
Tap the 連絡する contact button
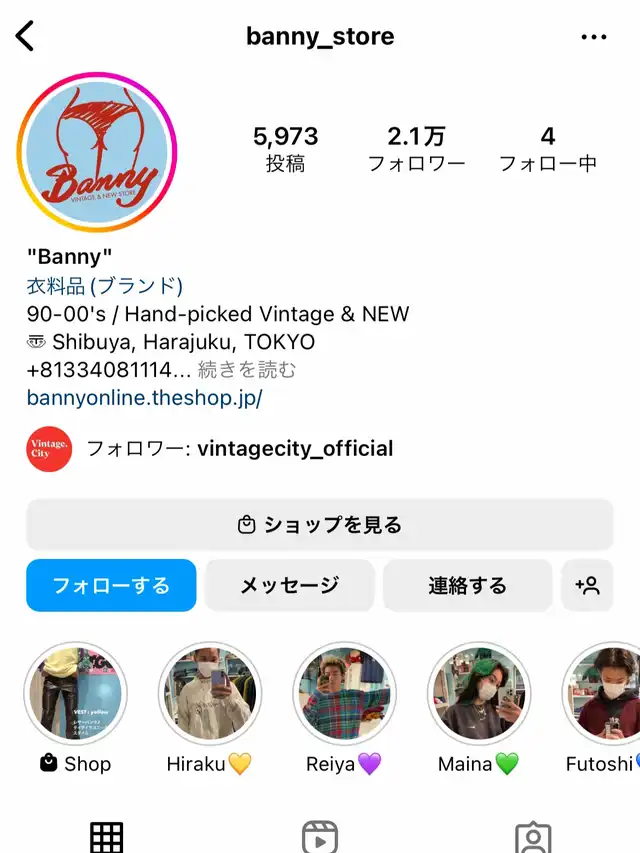tap(467, 585)
